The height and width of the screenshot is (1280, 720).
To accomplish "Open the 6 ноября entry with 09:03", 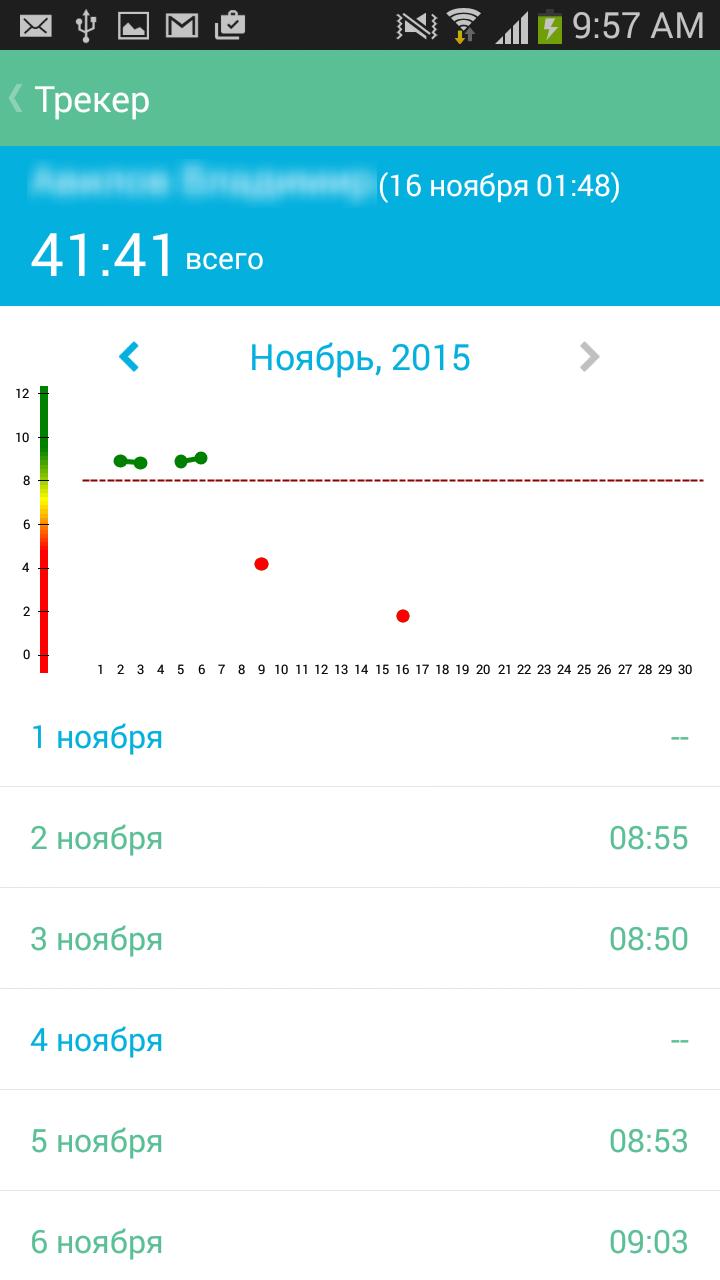I will pyautogui.click(x=360, y=1241).
